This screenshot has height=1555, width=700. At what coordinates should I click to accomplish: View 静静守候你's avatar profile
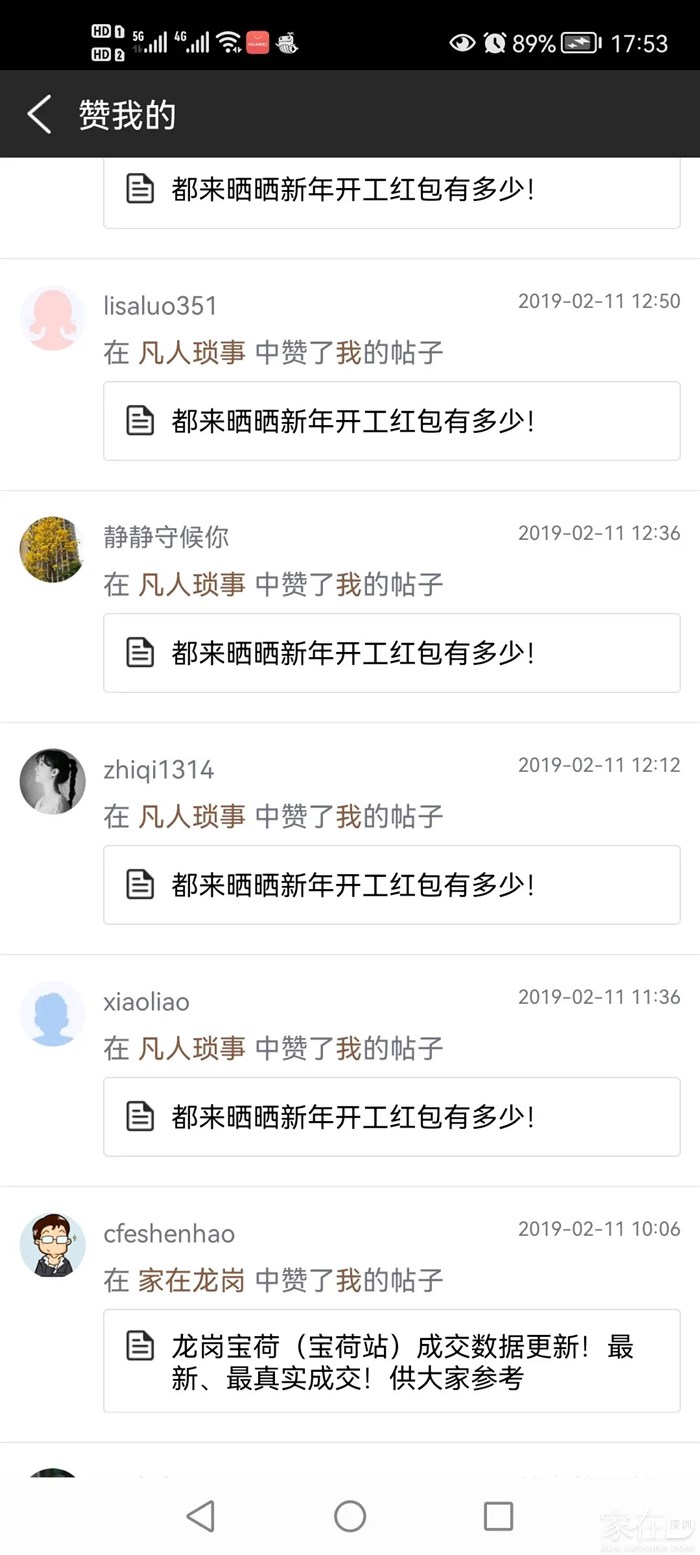tap(53, 550)
